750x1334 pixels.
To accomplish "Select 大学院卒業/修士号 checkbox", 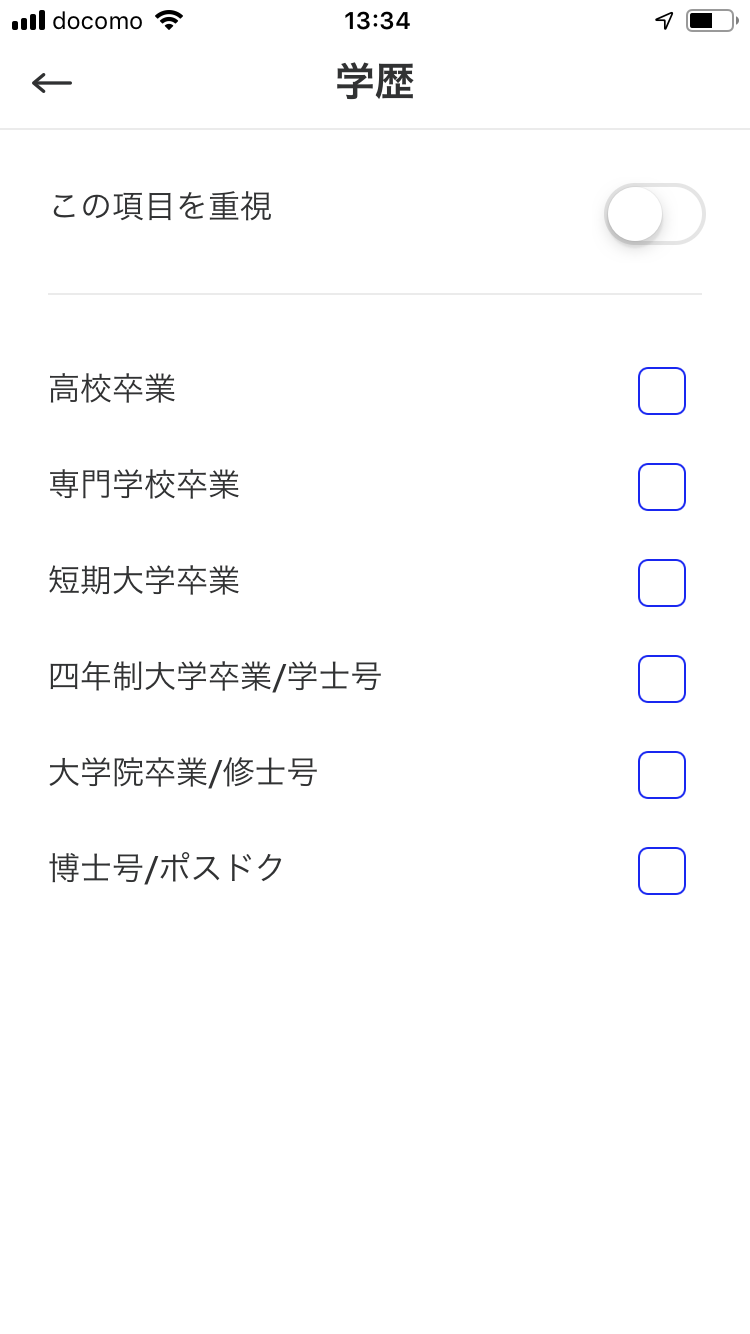I will pos(661,775).
